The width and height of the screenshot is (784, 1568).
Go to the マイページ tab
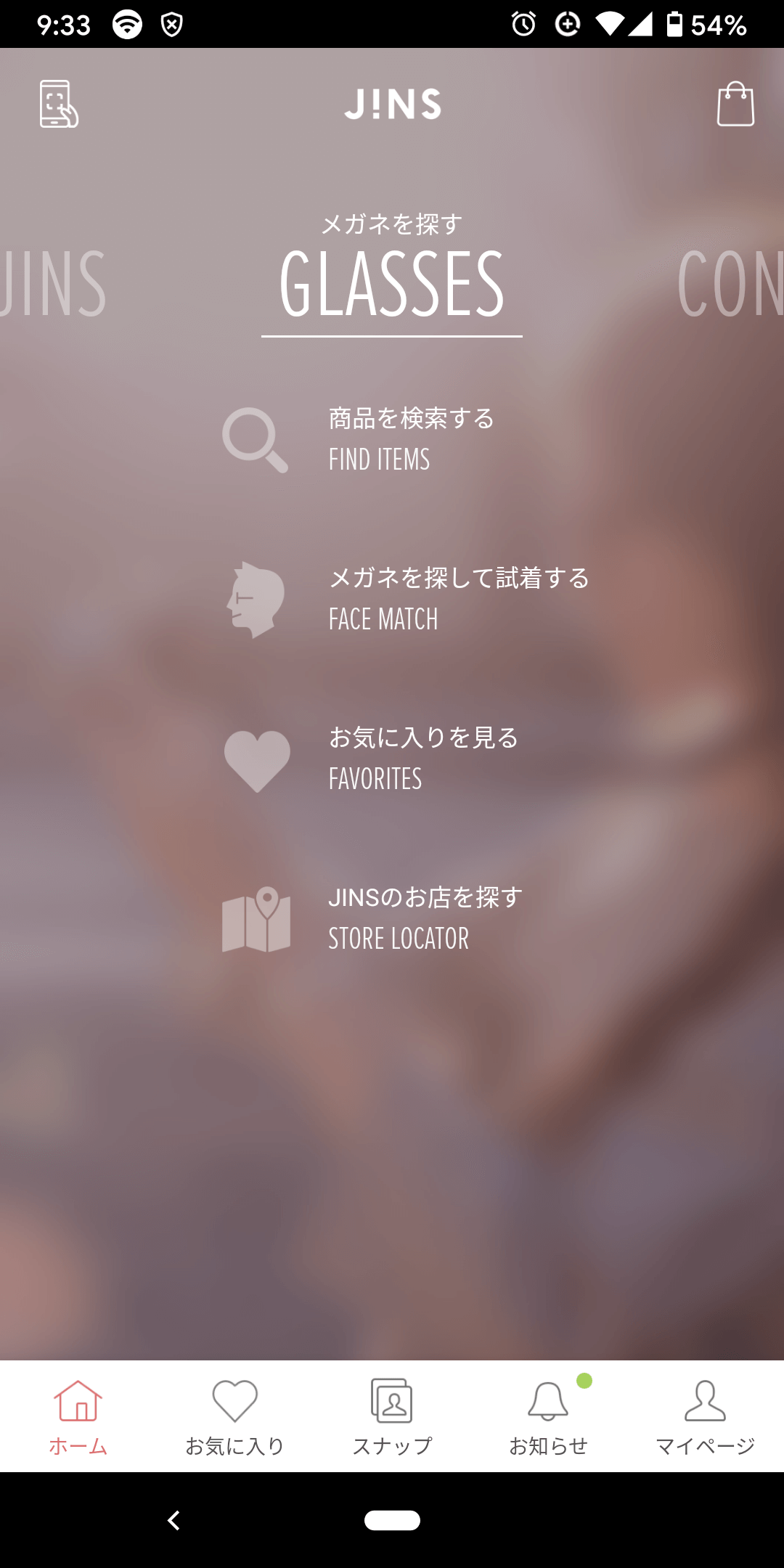click(706, 1417)
